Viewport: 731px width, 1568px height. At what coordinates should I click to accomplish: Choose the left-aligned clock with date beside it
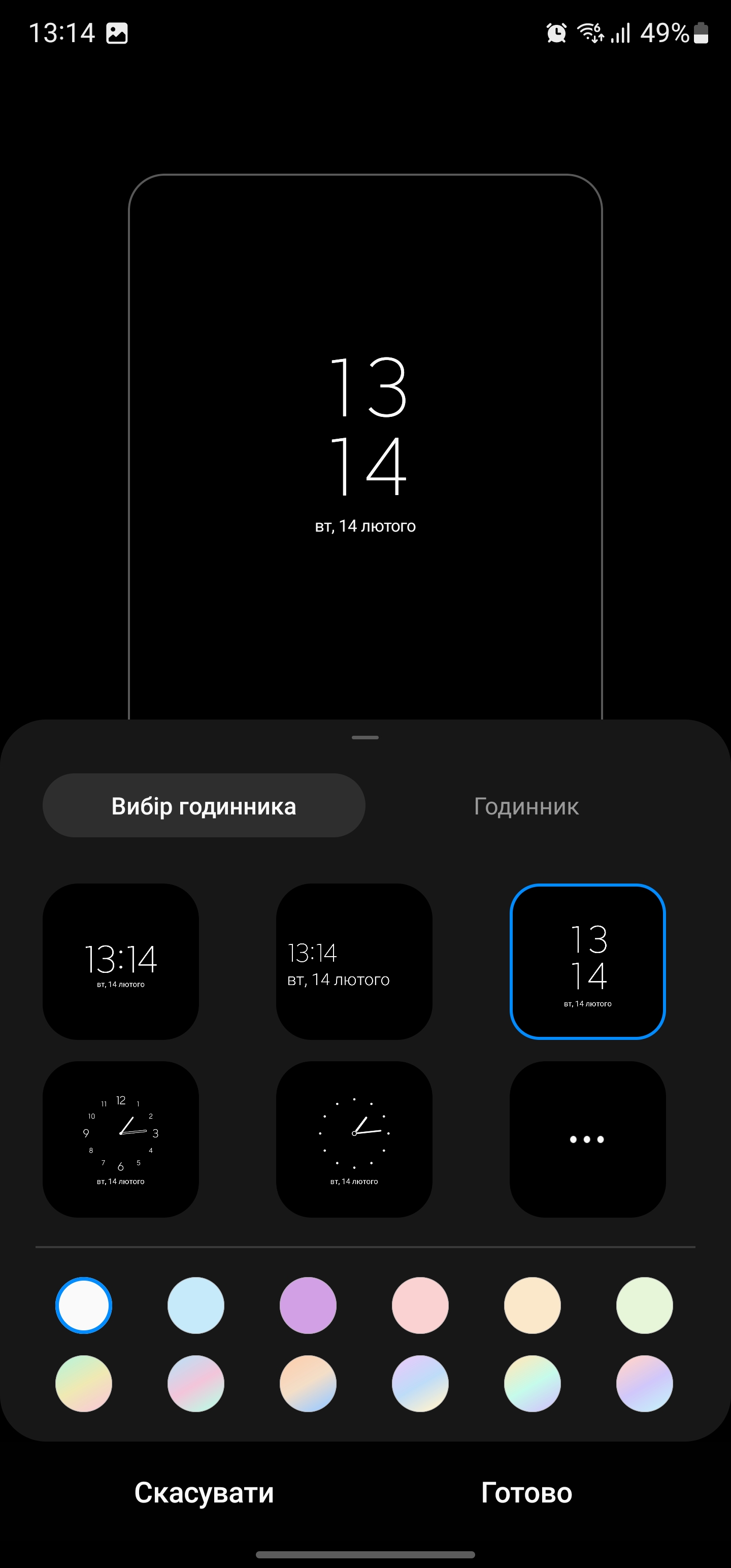[354, 962]
